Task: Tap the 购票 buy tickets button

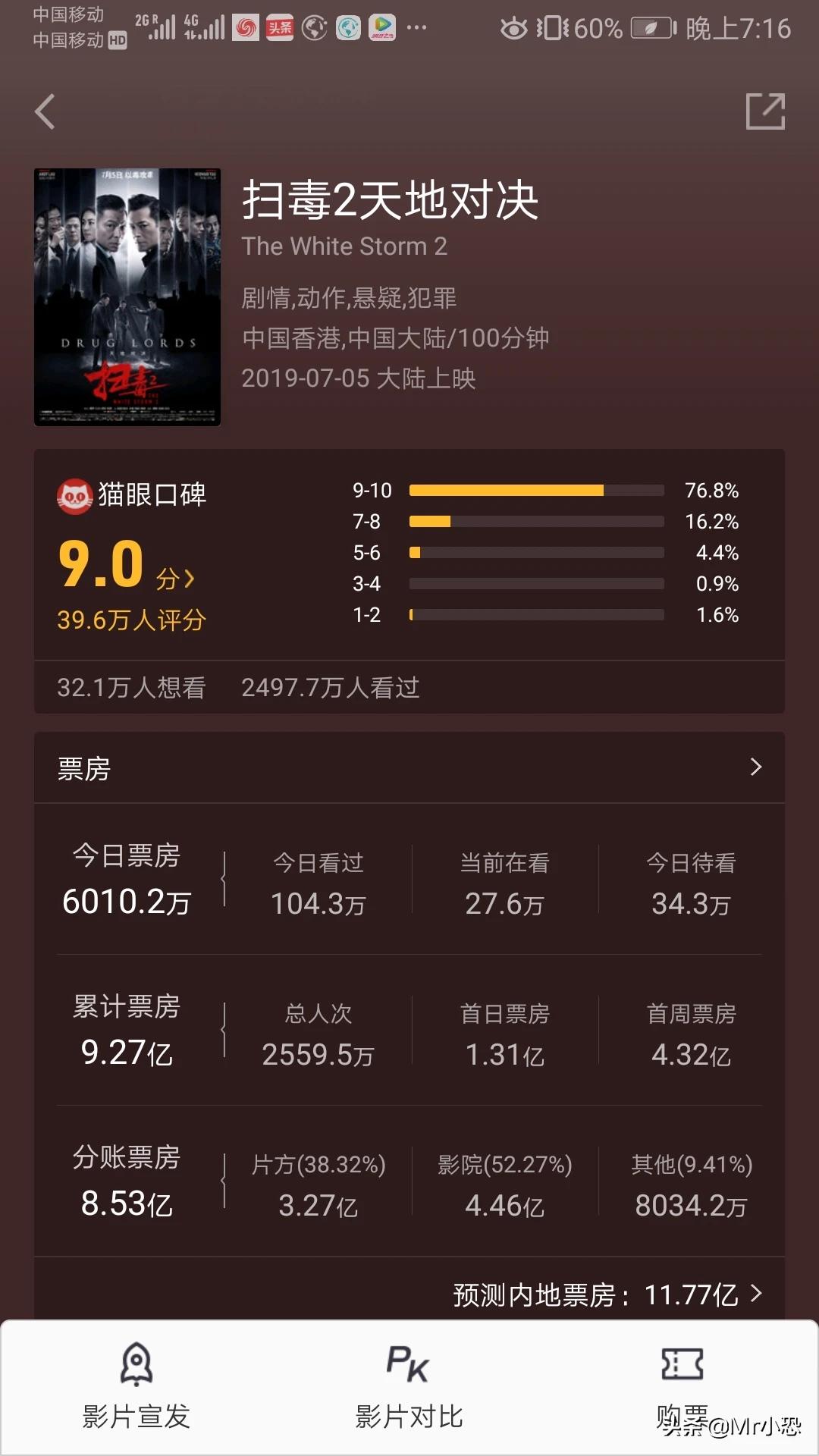Action: point(682,1386)
